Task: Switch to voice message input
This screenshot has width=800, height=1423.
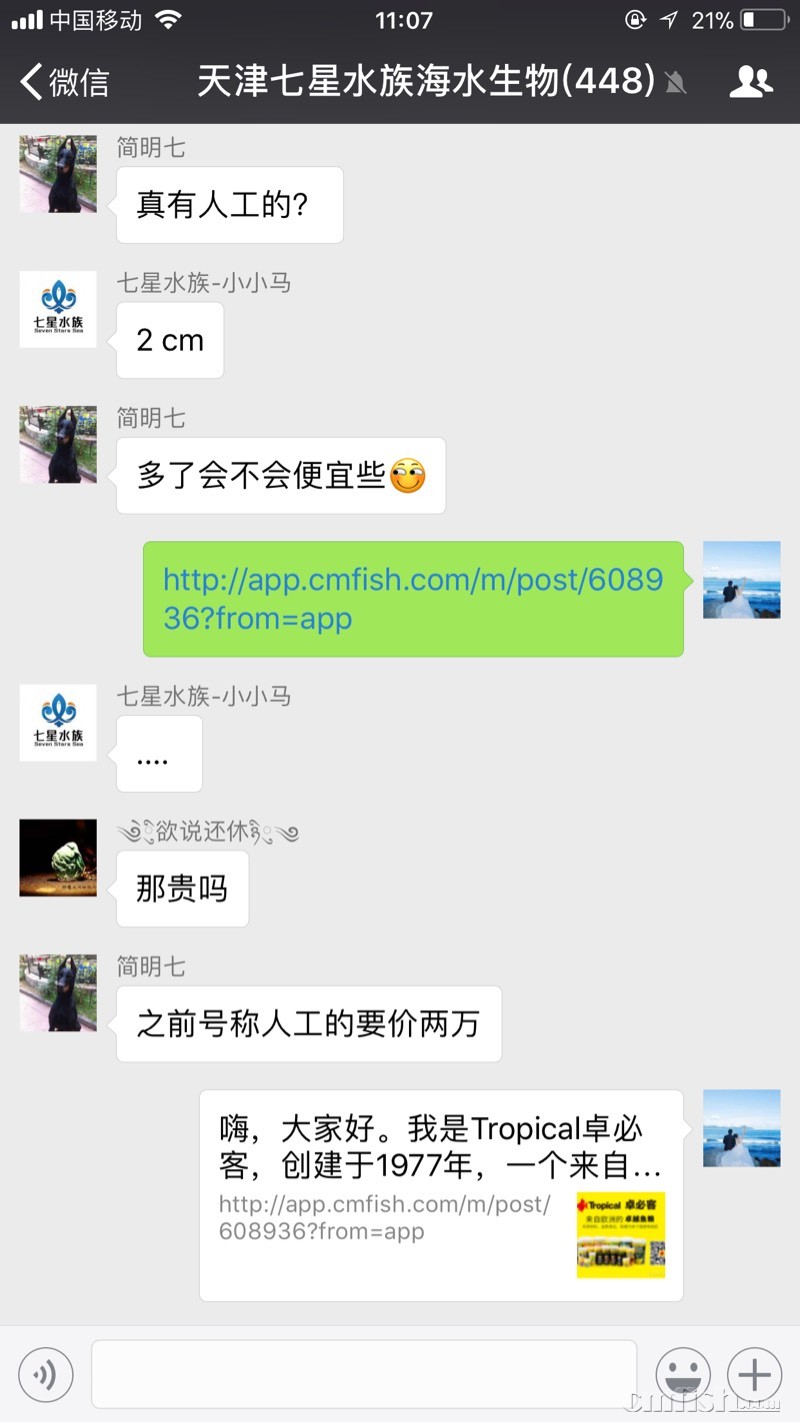Action: coord(46,1375)
